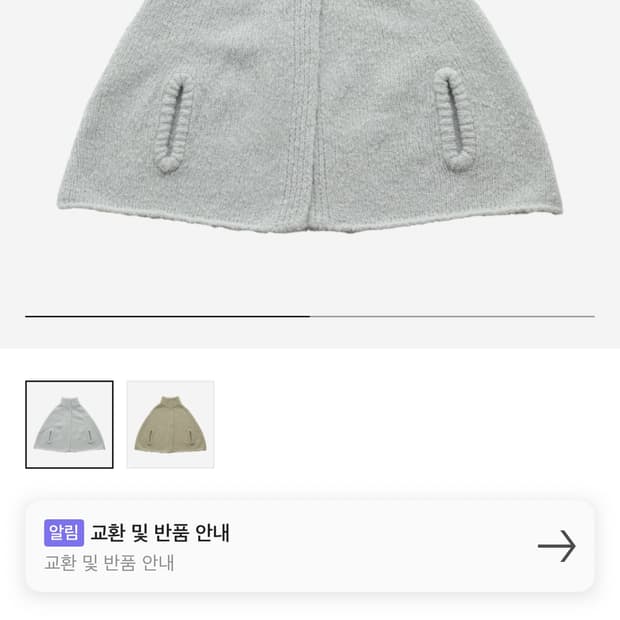Open the large gray cape product image
This screenshot has height=620, width=620.
(310, 150)
